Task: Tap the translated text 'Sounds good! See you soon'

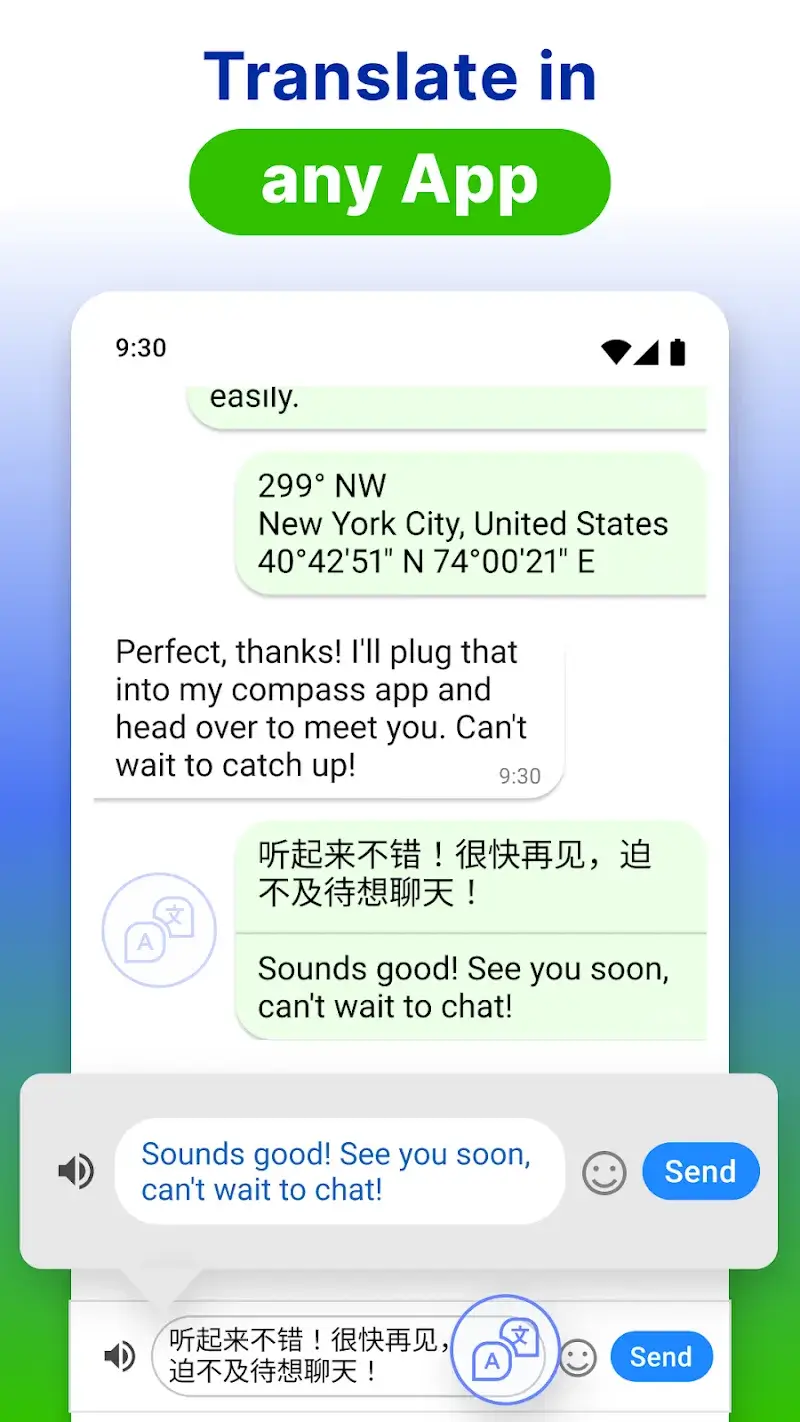Action: pos(335,1171)
